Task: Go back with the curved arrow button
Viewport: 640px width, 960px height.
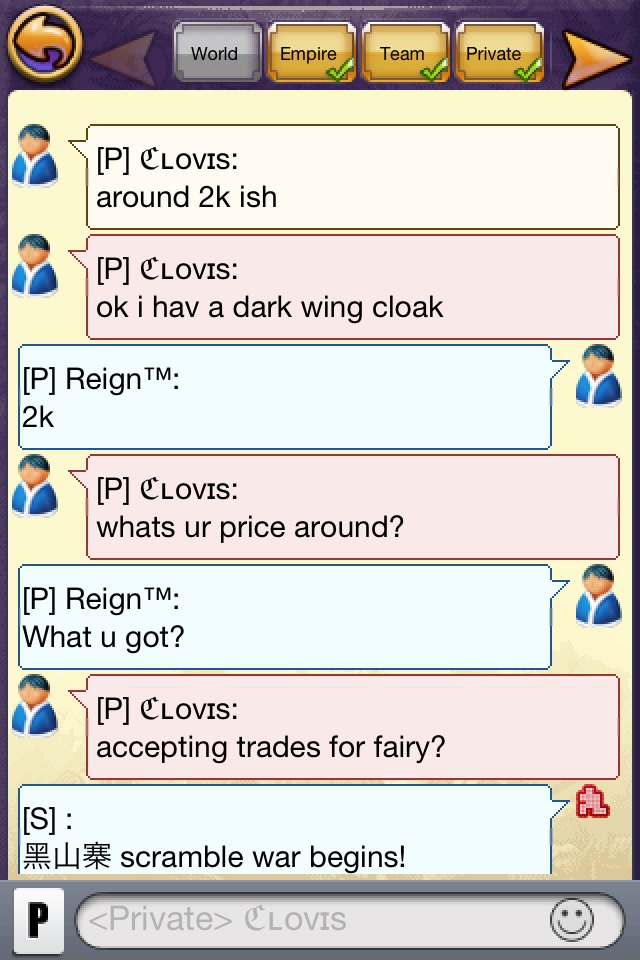Action: [44, 45]
